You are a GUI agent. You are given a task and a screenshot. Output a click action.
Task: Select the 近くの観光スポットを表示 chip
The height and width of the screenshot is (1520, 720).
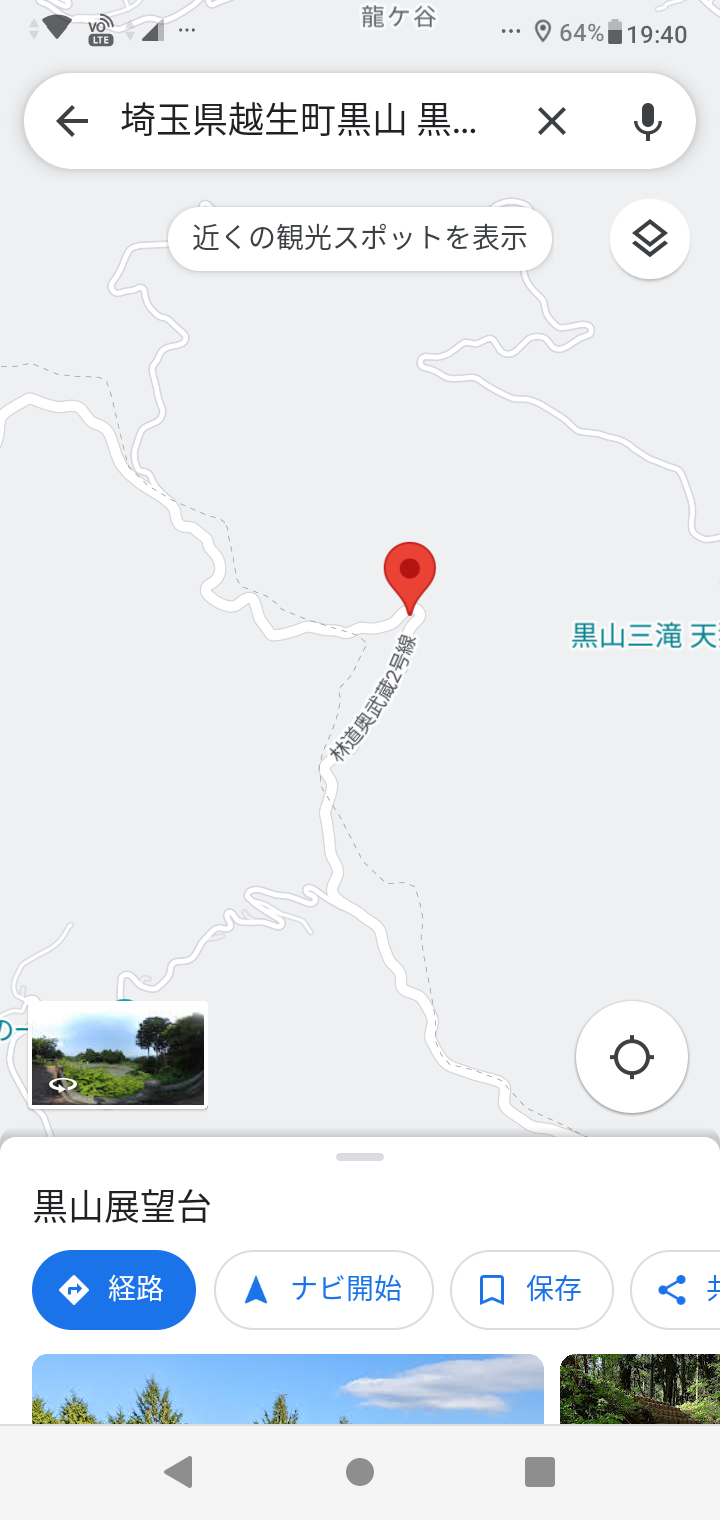pyautogui.click(x=360, y=238)
